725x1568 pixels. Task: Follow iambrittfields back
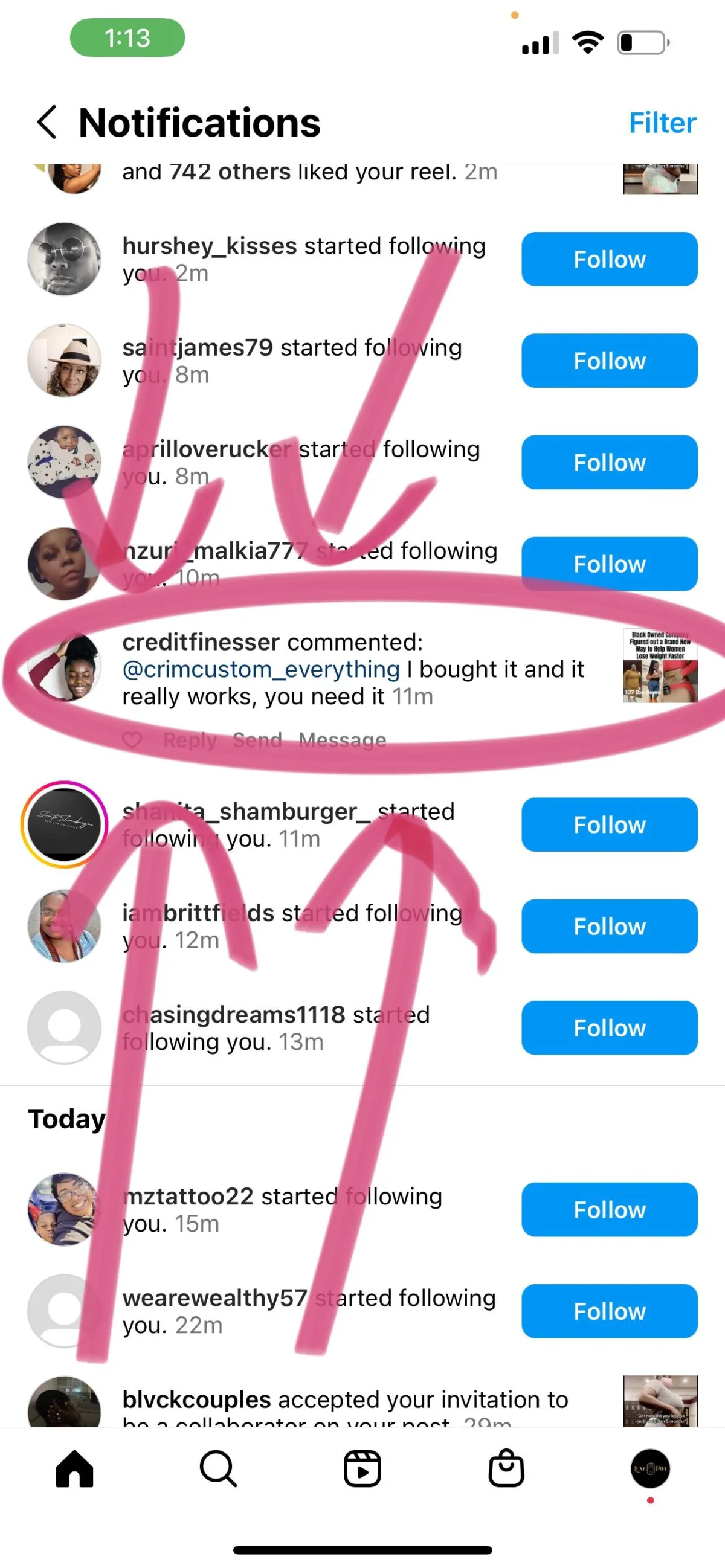pos(610,927)
